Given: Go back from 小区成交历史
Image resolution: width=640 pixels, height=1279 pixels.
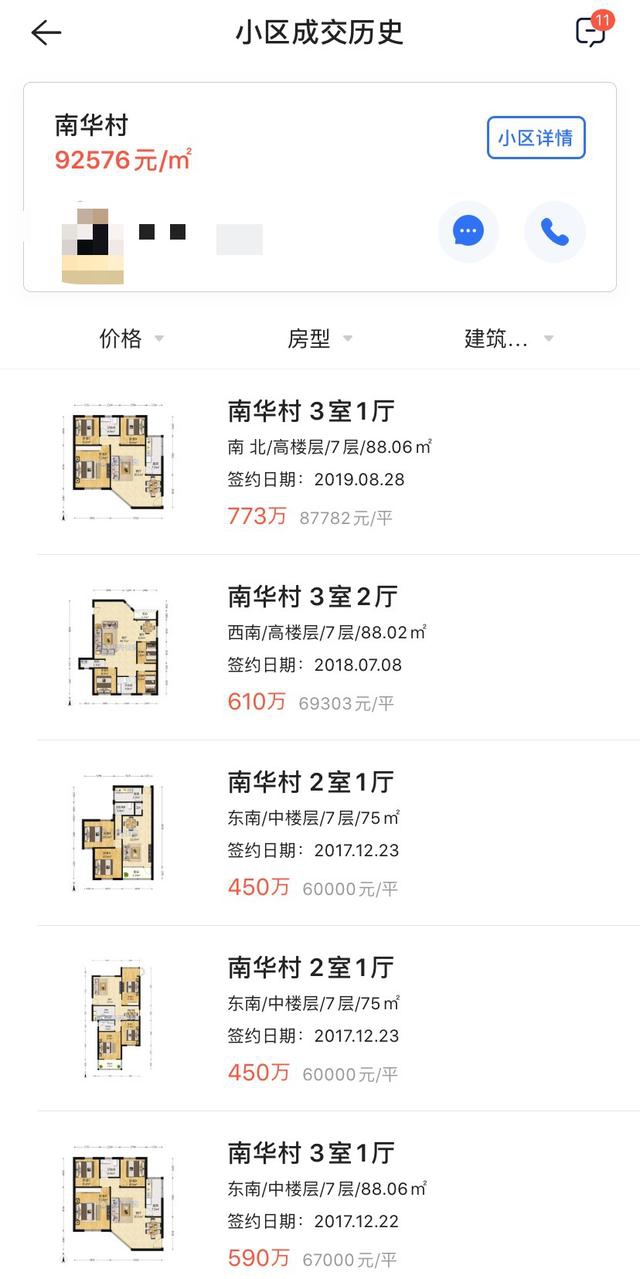Looking at the screenshot, I should point(46,32).
